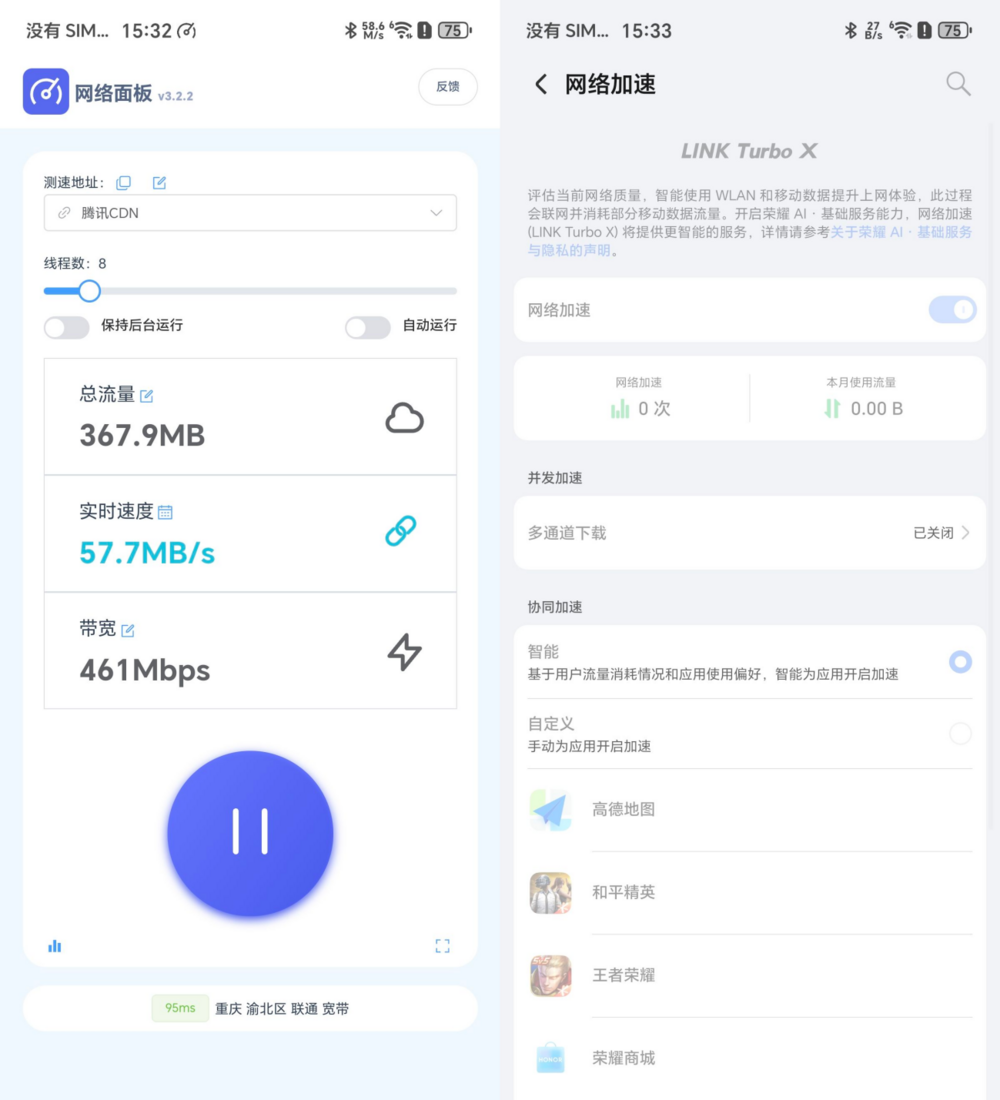The width and height of the screenshot is (1000, 1100).
Task: Expand the panel to fullscreen
Action: tap(442, 946)
